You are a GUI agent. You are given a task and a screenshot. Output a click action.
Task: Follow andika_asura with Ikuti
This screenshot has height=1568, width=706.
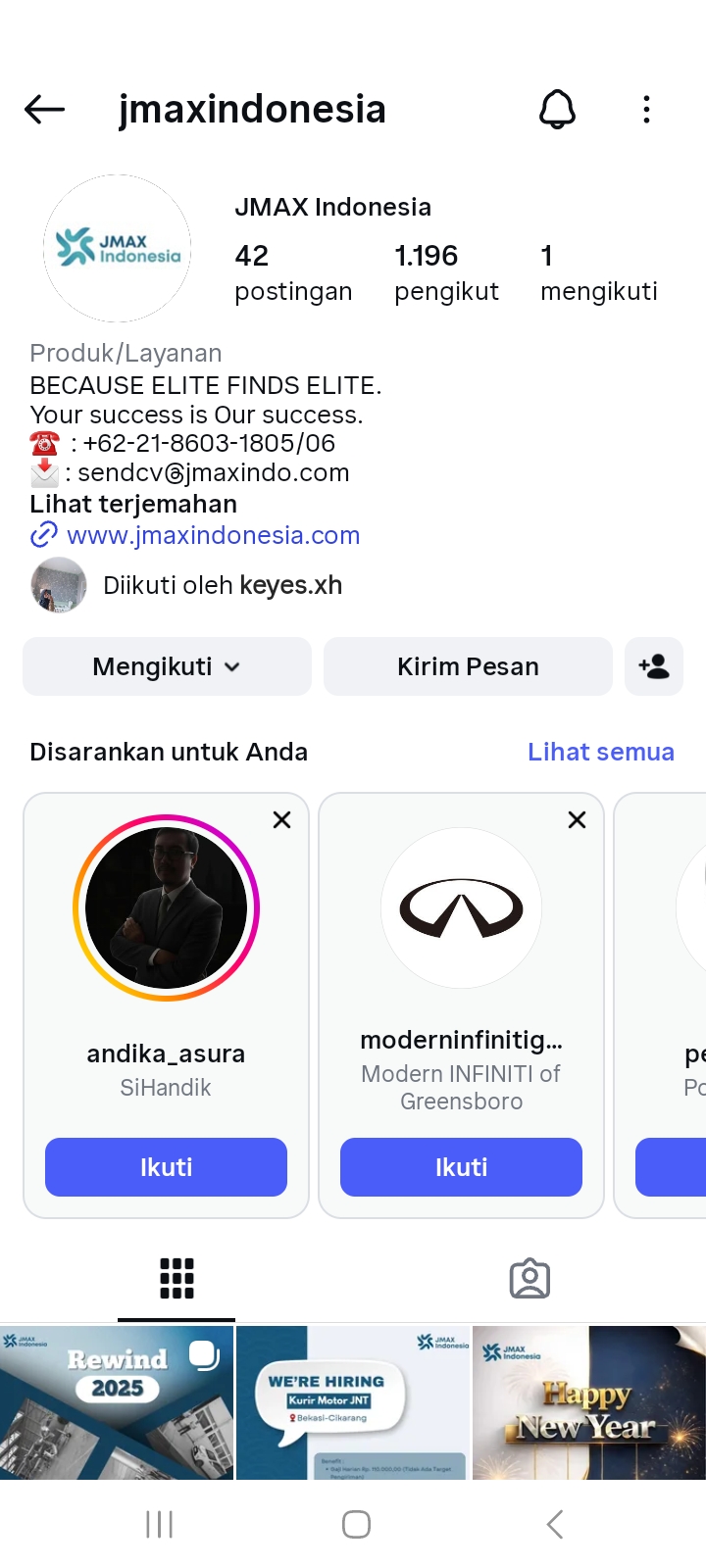point(166,1167)
